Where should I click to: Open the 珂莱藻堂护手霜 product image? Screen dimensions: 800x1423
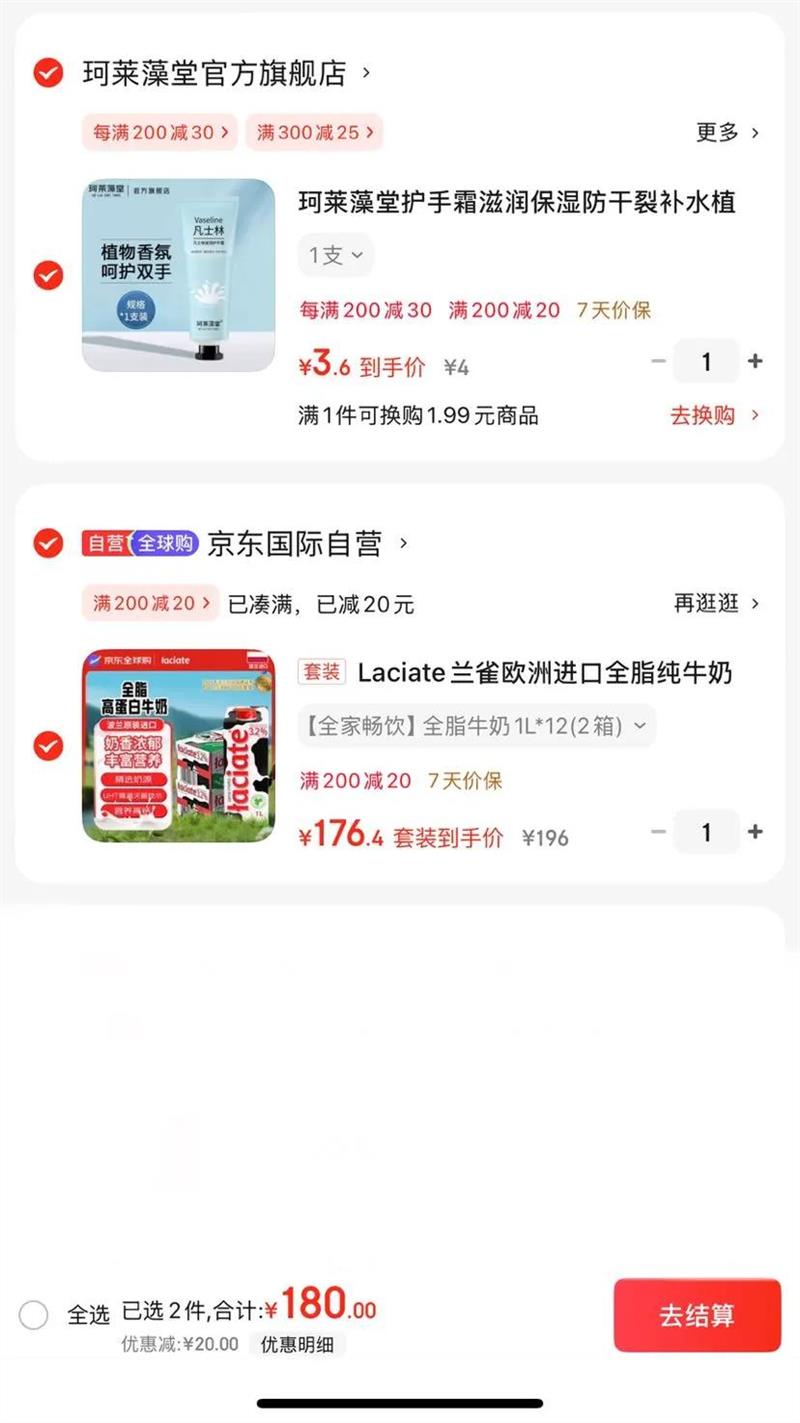178,275
